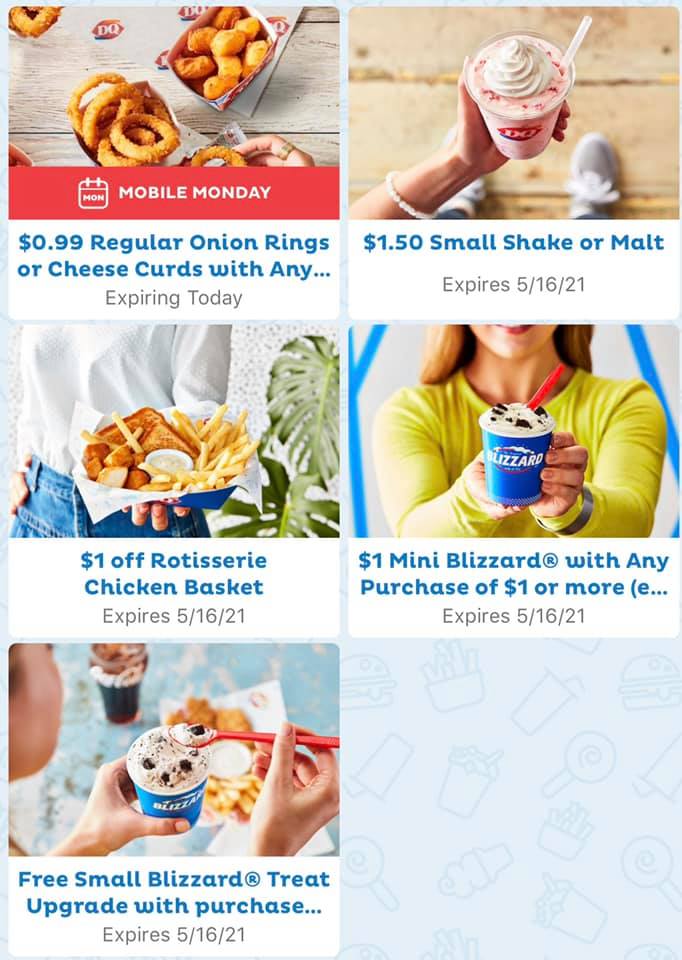
Task: Select the $1 Mini Blizzard with purchase offer
Action: click(x=513, y=573)
